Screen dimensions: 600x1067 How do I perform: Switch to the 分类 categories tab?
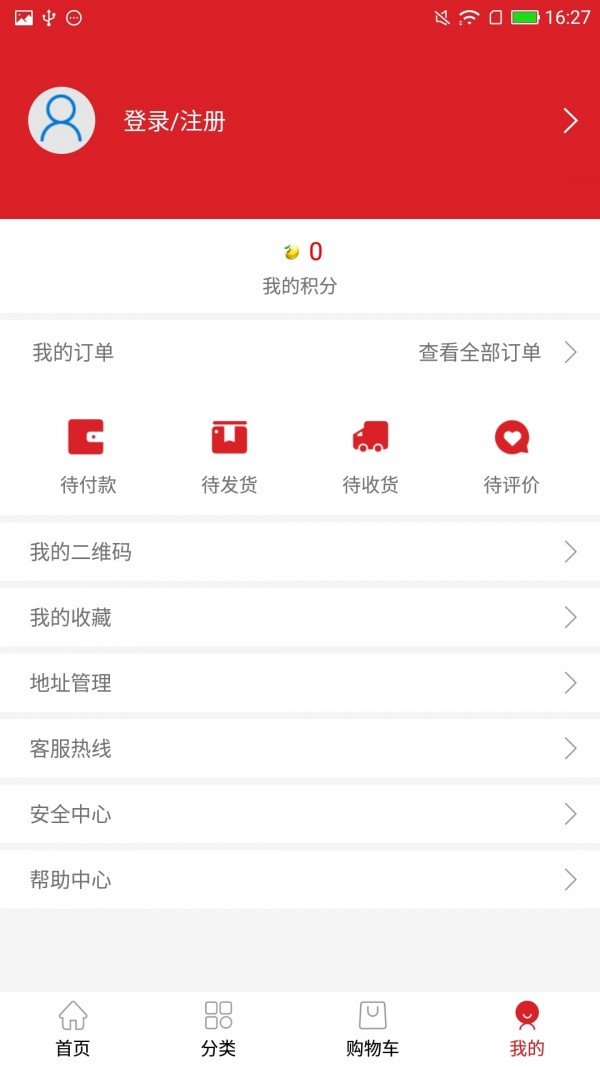(218, 1029)
